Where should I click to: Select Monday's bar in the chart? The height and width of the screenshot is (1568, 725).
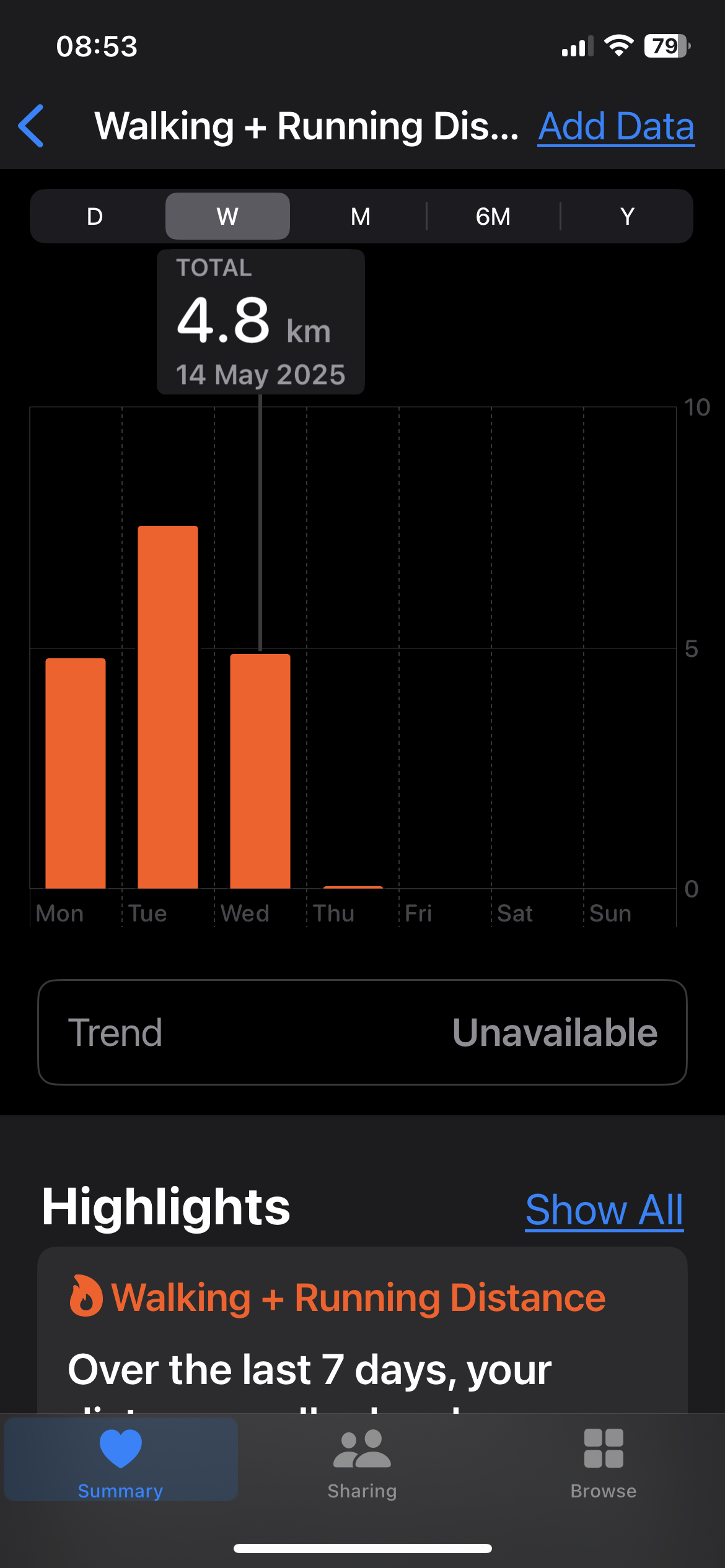[x=76, y=773]
